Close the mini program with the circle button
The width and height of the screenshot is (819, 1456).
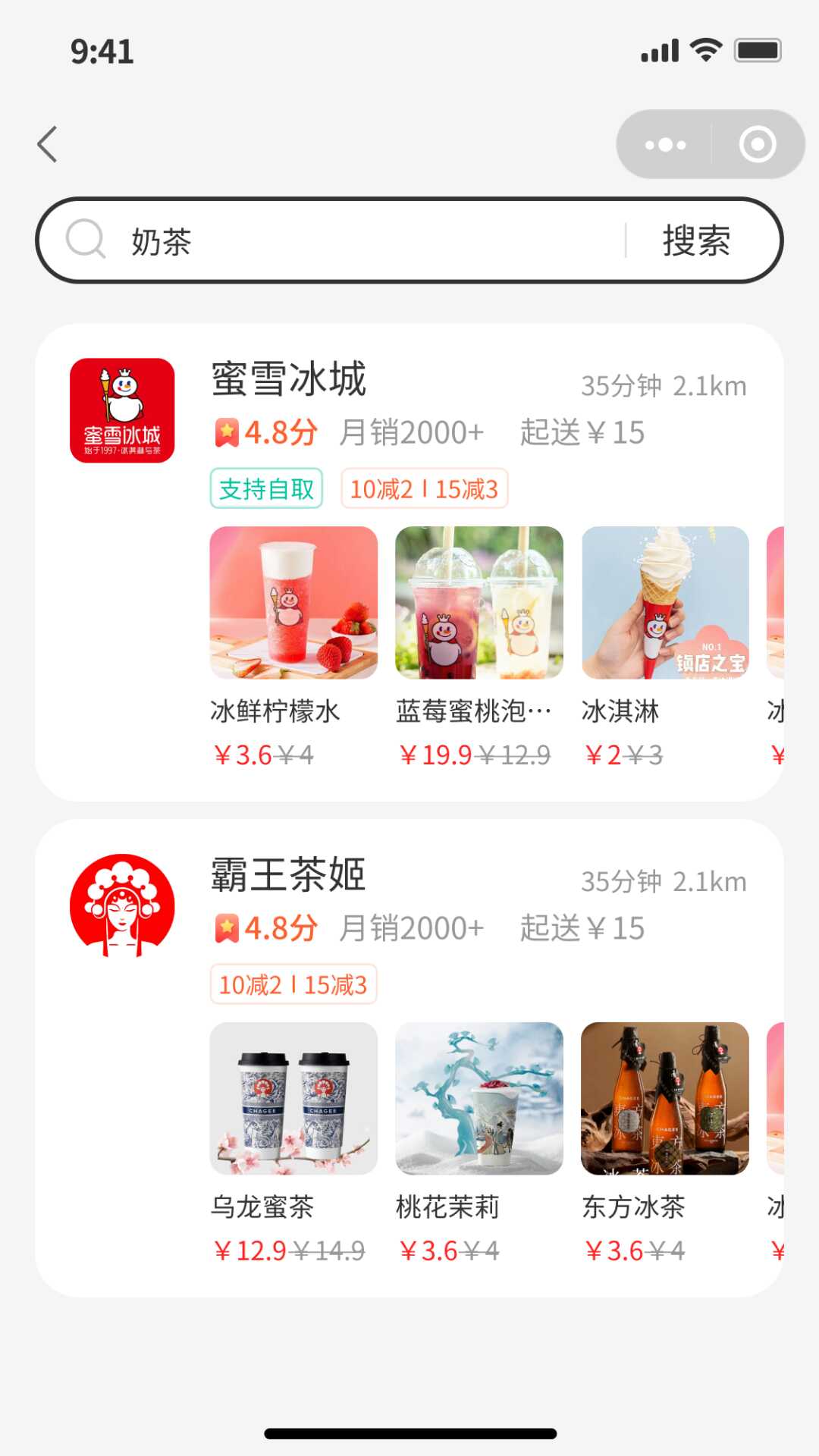tap(757, 144)
